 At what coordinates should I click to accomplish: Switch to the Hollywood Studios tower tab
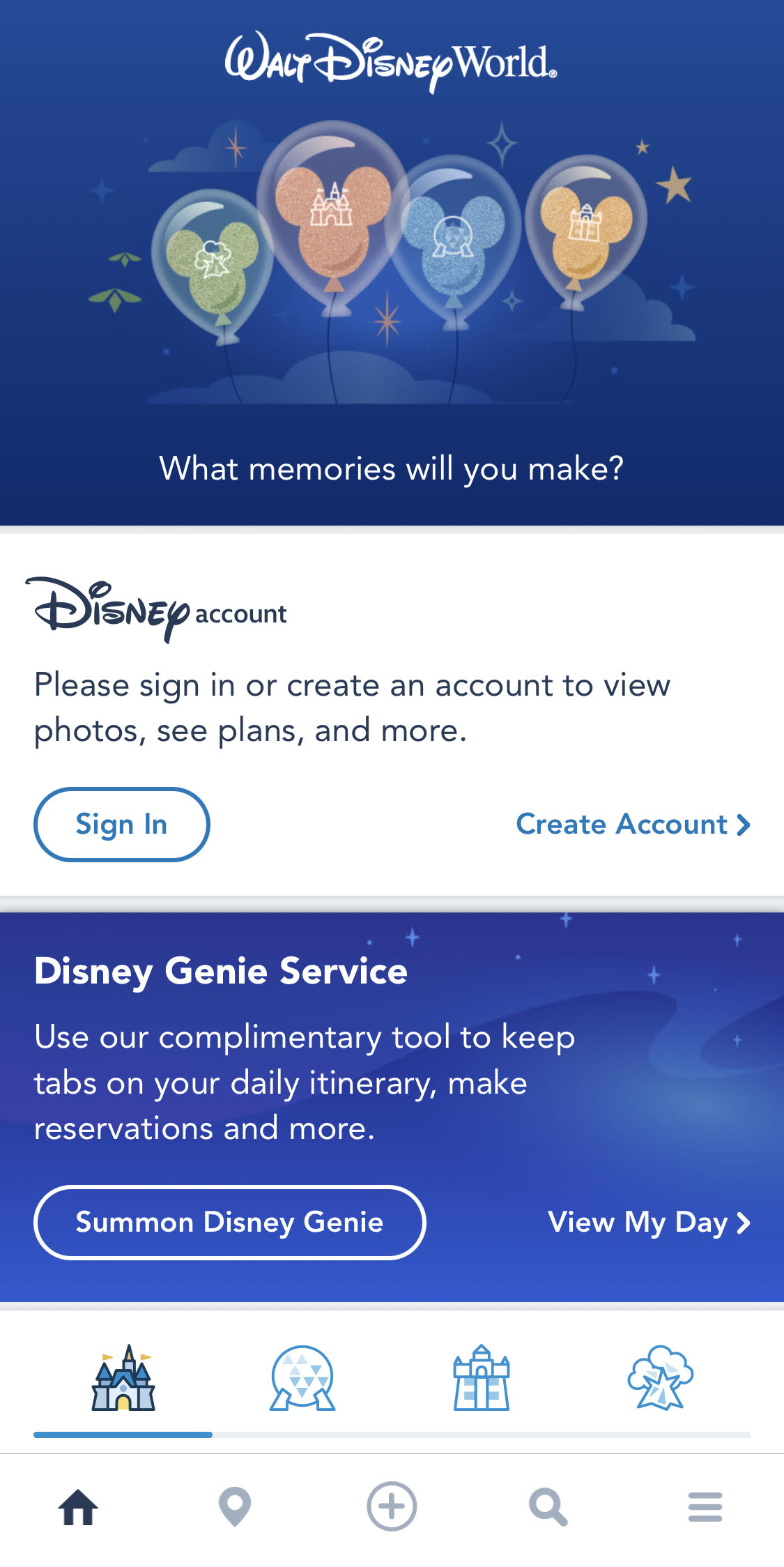(482, 1378)
